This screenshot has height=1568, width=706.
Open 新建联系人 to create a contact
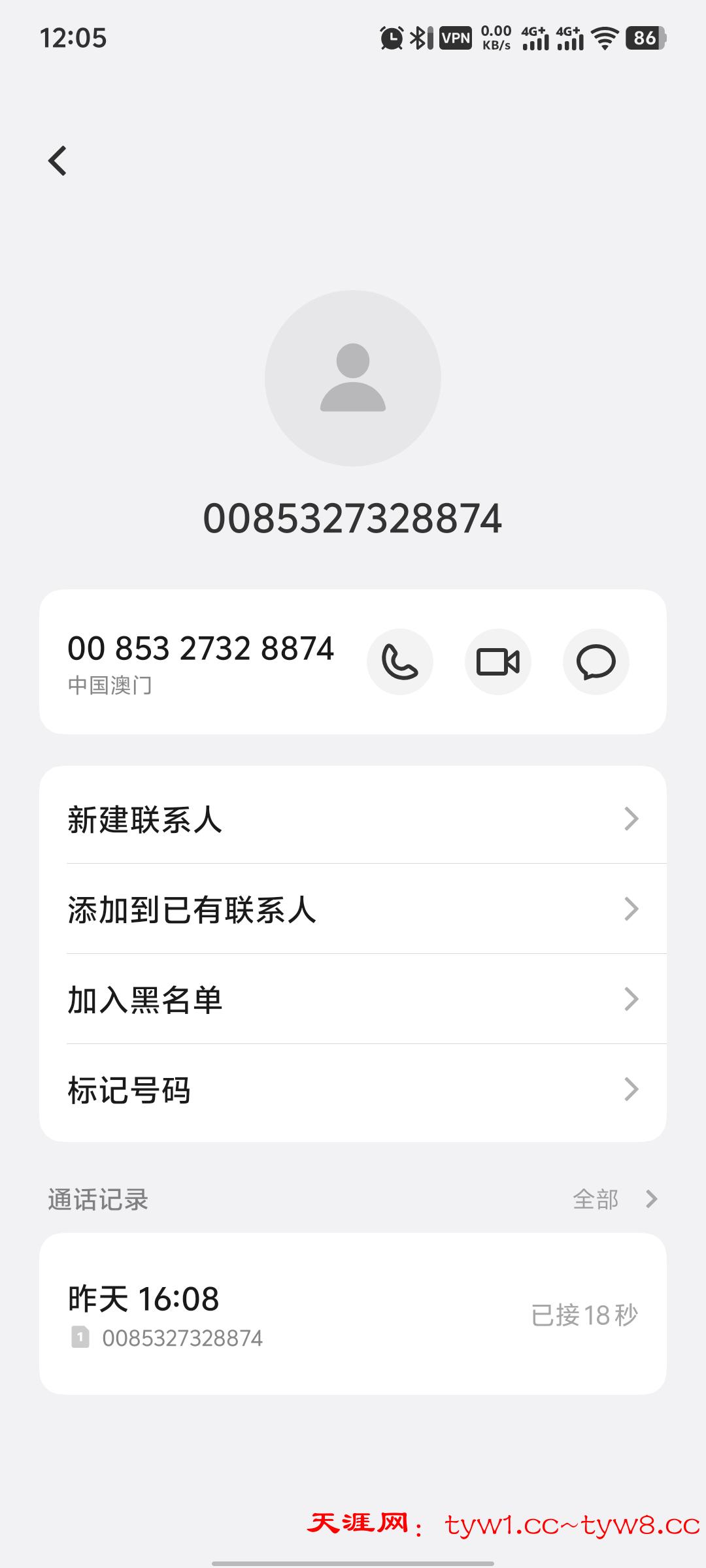353,819
